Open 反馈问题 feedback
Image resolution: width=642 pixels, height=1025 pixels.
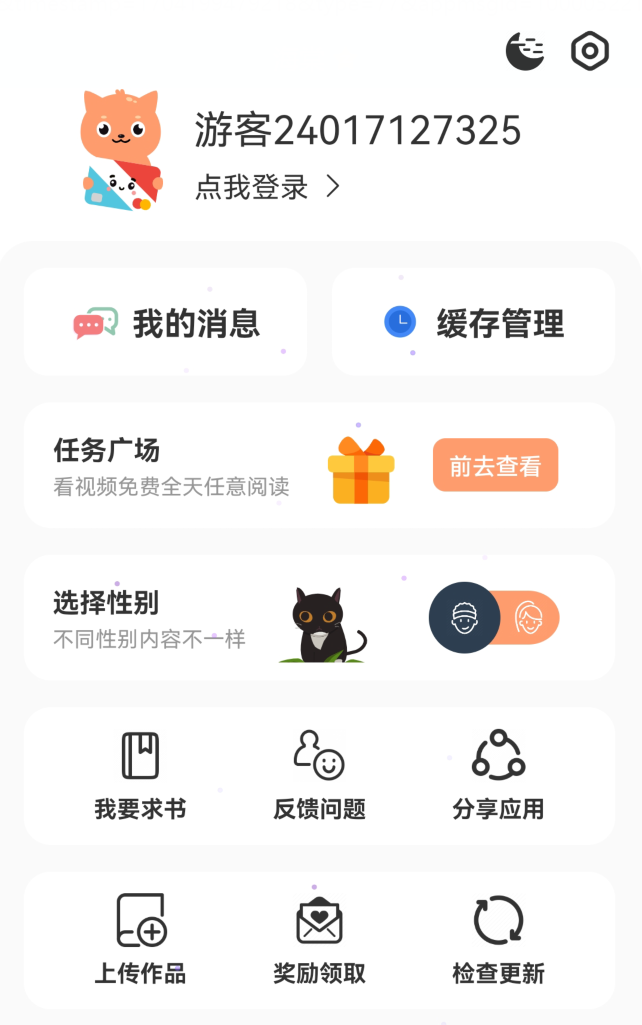tap(319, 776)
